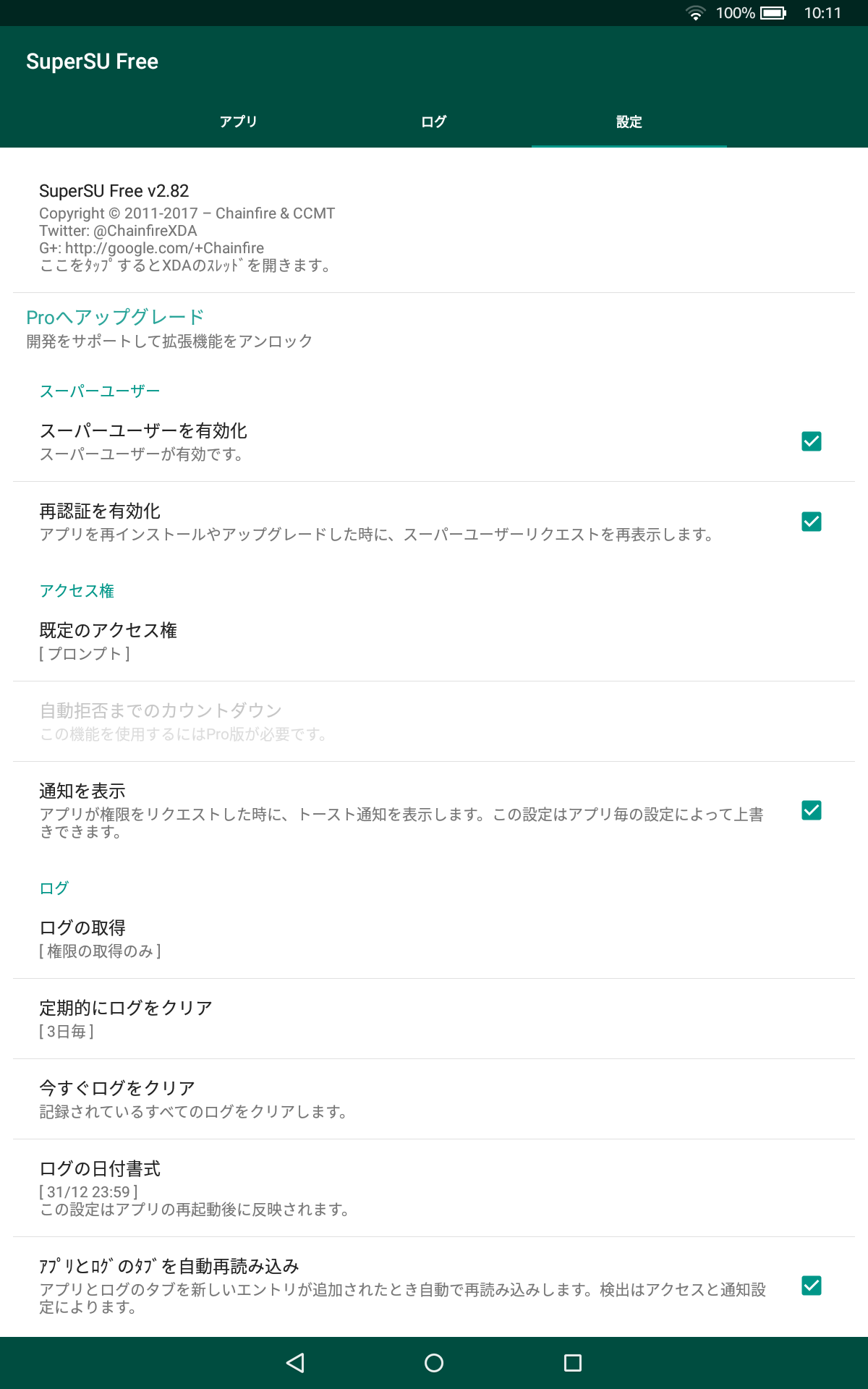The image size is (868, 1389).
Task: Toggle the 再認証を有効化 checkbox
Action: coord(812,522)
